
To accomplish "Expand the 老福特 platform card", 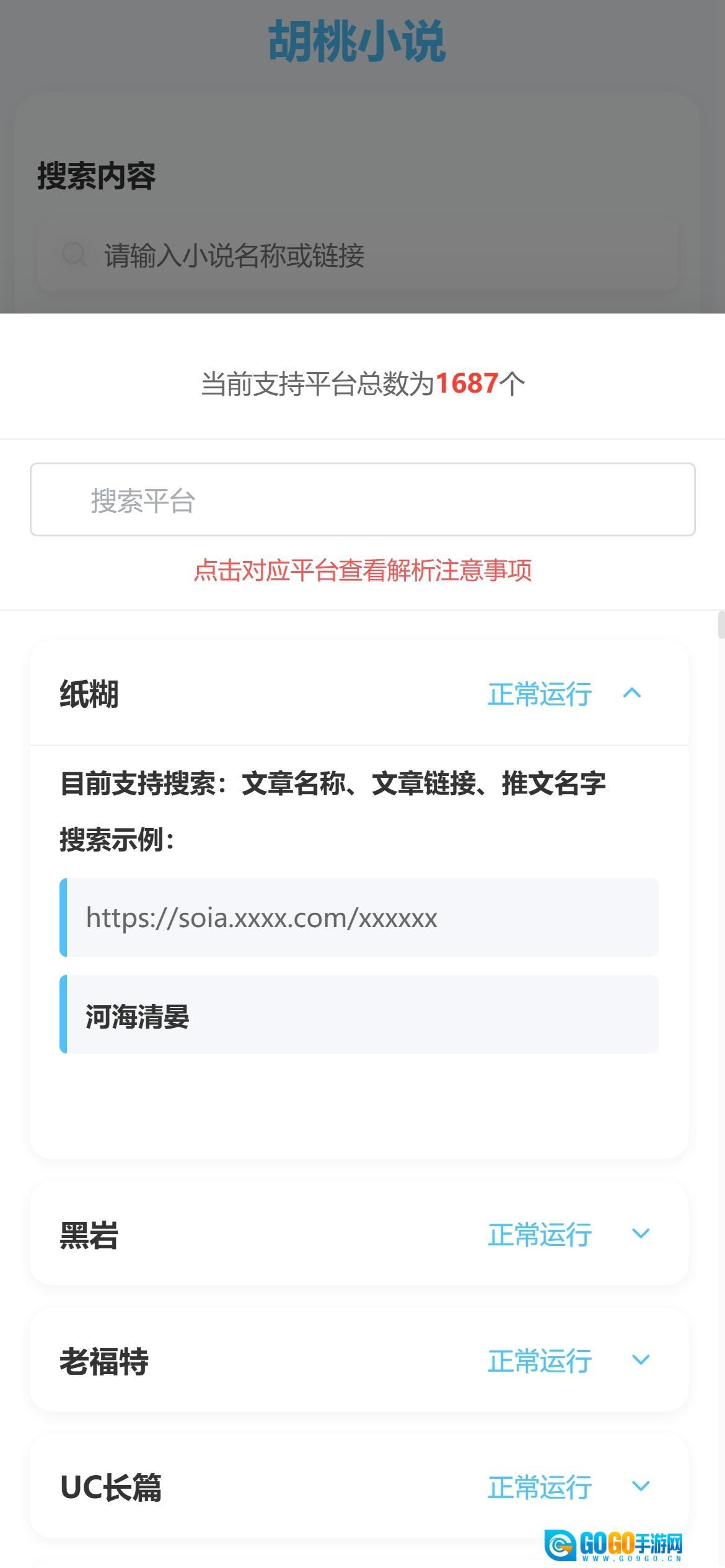I will [640, 1359].
